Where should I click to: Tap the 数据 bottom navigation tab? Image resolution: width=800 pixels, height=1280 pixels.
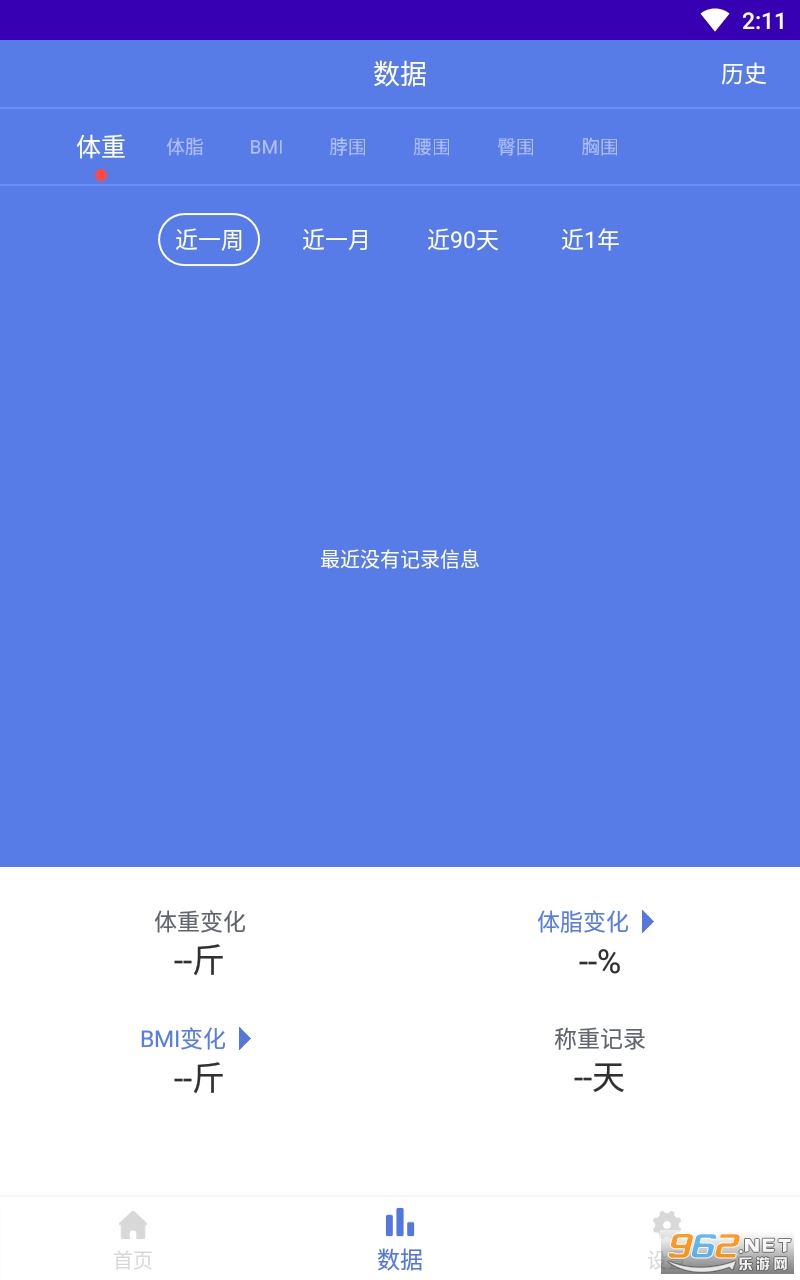pyautogui.click(x=400, y=1238)
